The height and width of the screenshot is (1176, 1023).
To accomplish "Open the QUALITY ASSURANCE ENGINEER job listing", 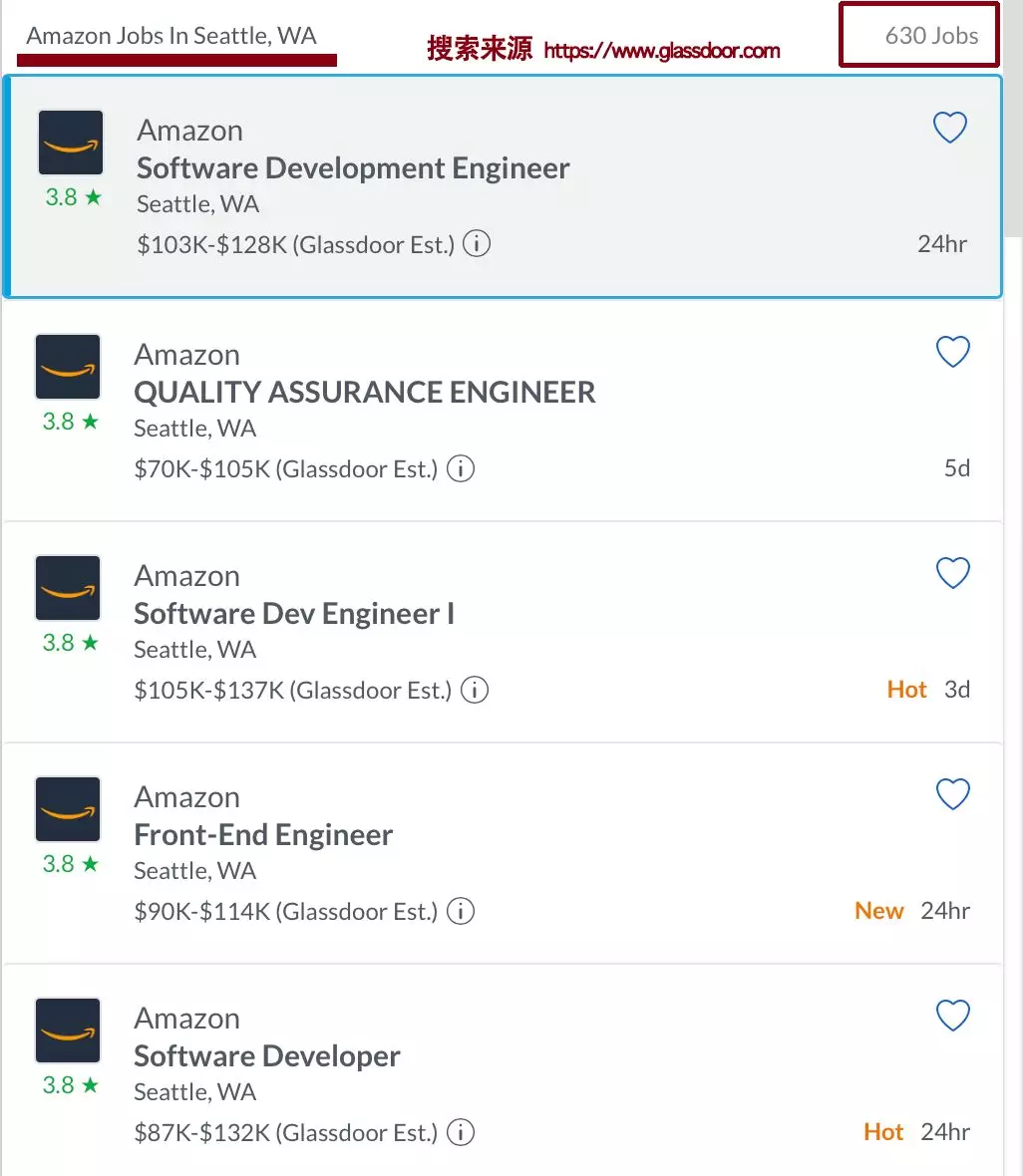I will tap(364, 393).
